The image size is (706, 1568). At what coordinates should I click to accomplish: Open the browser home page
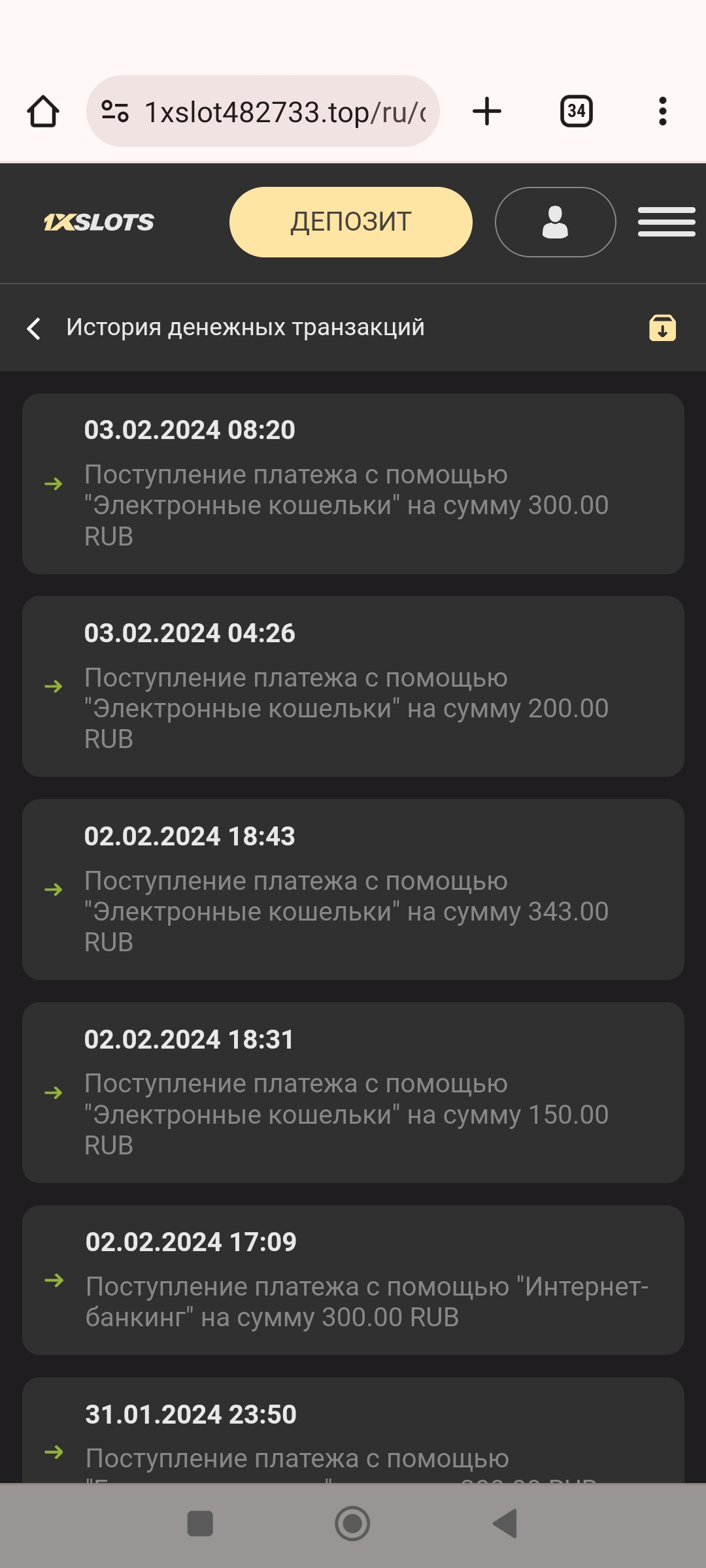pos(43,112)
